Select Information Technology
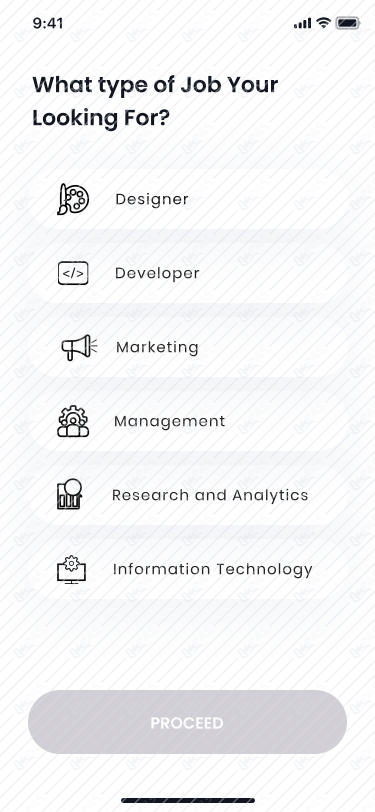This screenshot has height=812, width=375. (x=187, y=569)
